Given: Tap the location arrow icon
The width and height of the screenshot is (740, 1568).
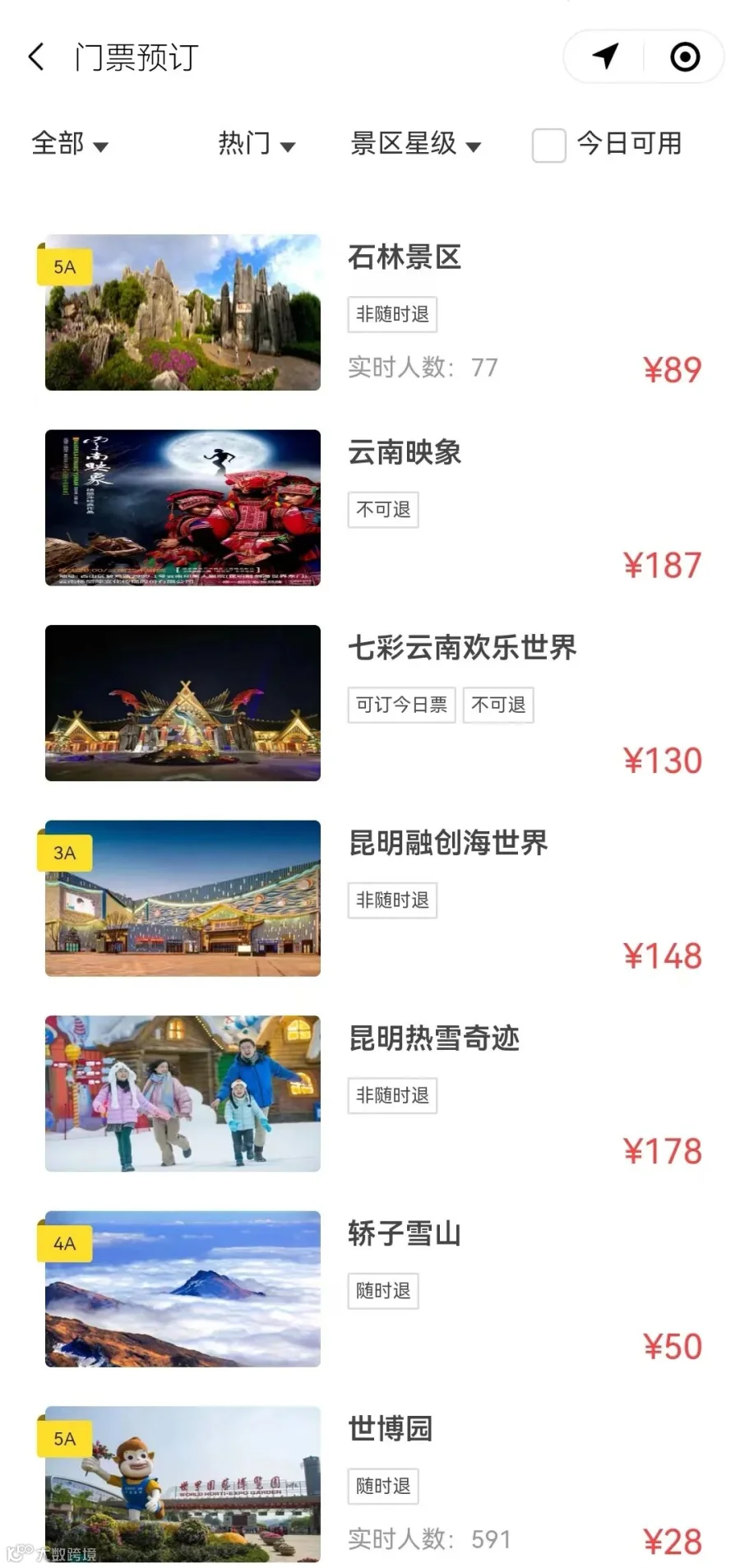Looking at the screenshot, I should (606, 56).
